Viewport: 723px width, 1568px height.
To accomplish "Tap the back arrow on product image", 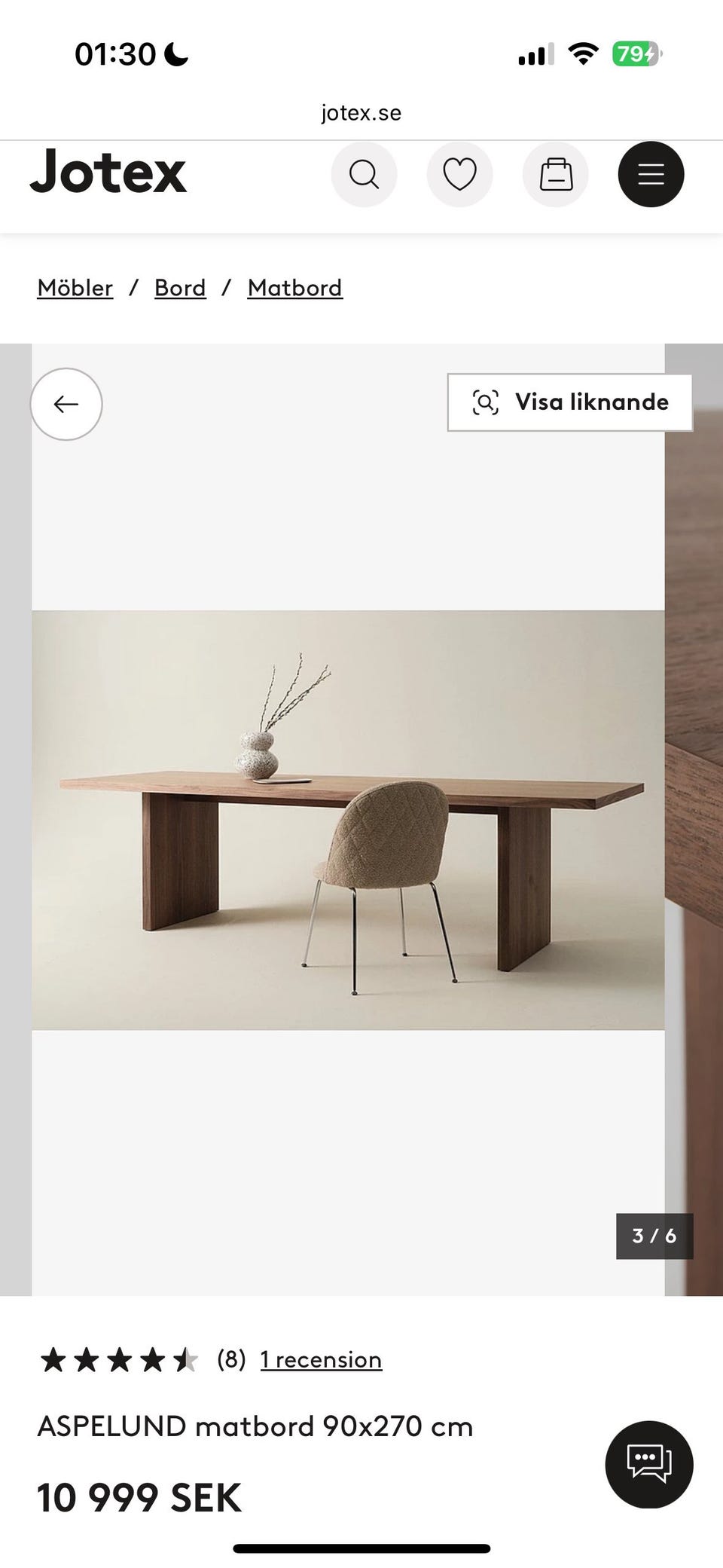I will pos(66,403).
